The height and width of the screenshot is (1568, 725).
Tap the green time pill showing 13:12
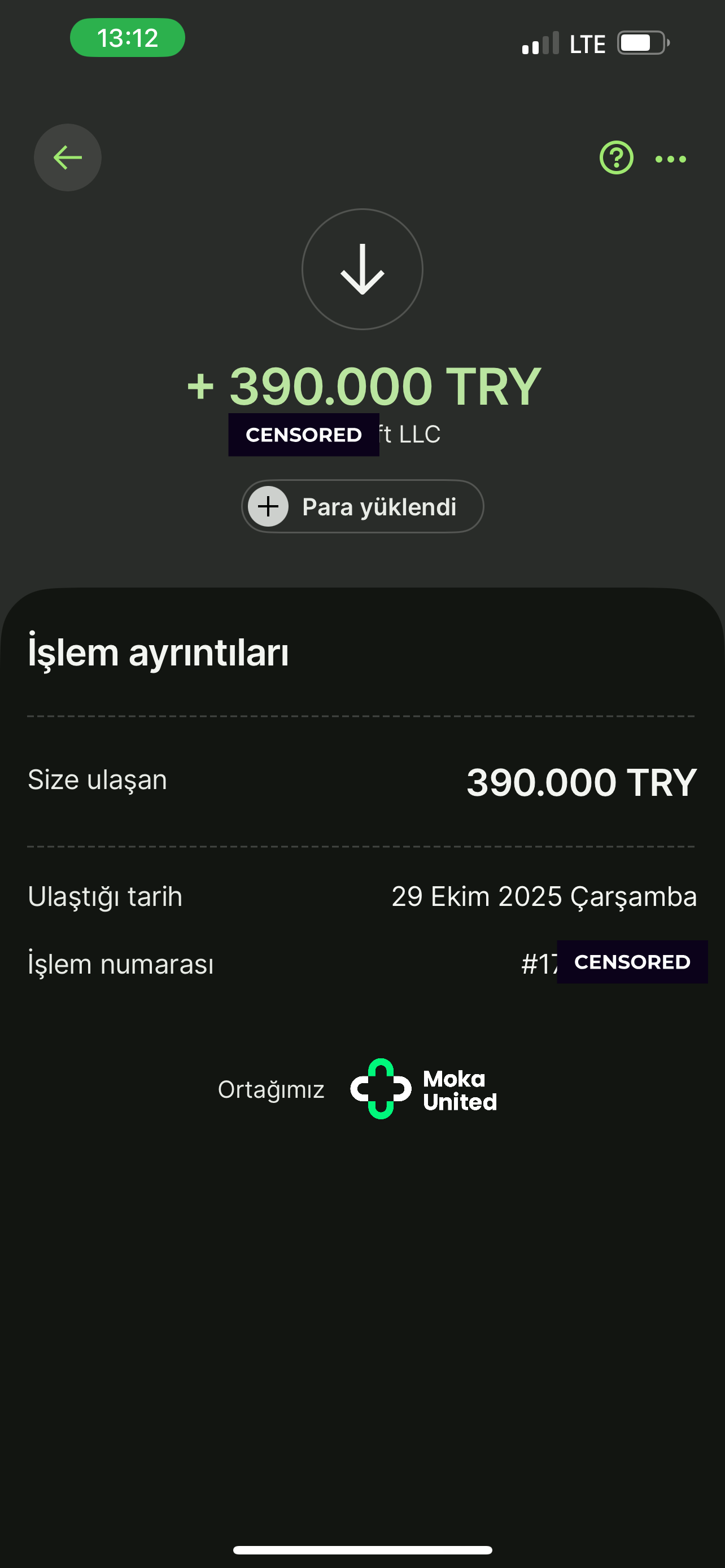[x=127, y=38]
